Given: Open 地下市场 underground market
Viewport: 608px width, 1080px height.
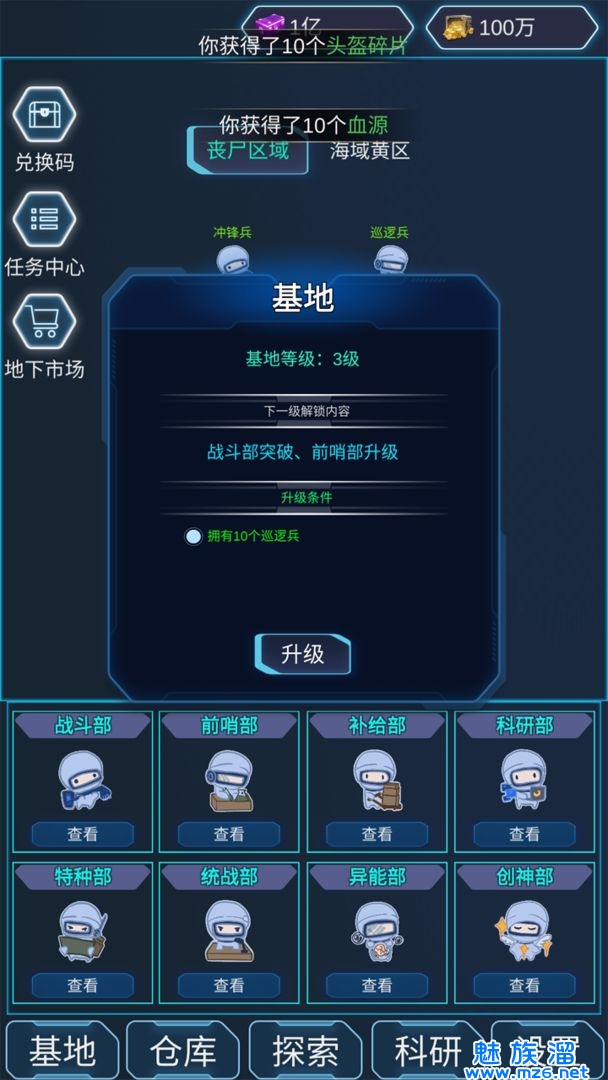Looking at the screenshot, I should point(44,321).
